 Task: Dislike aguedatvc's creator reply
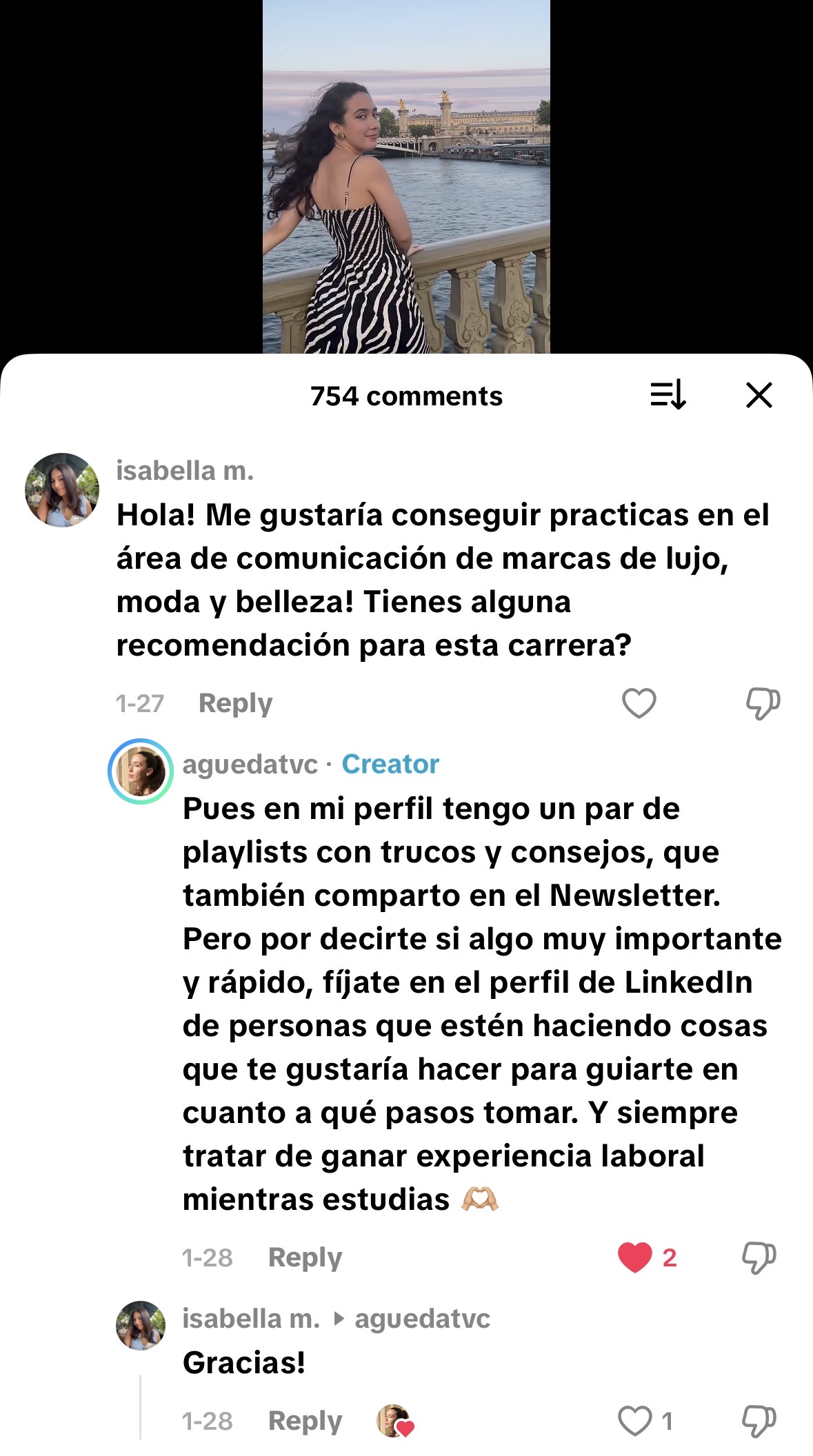coord(759,1257)
